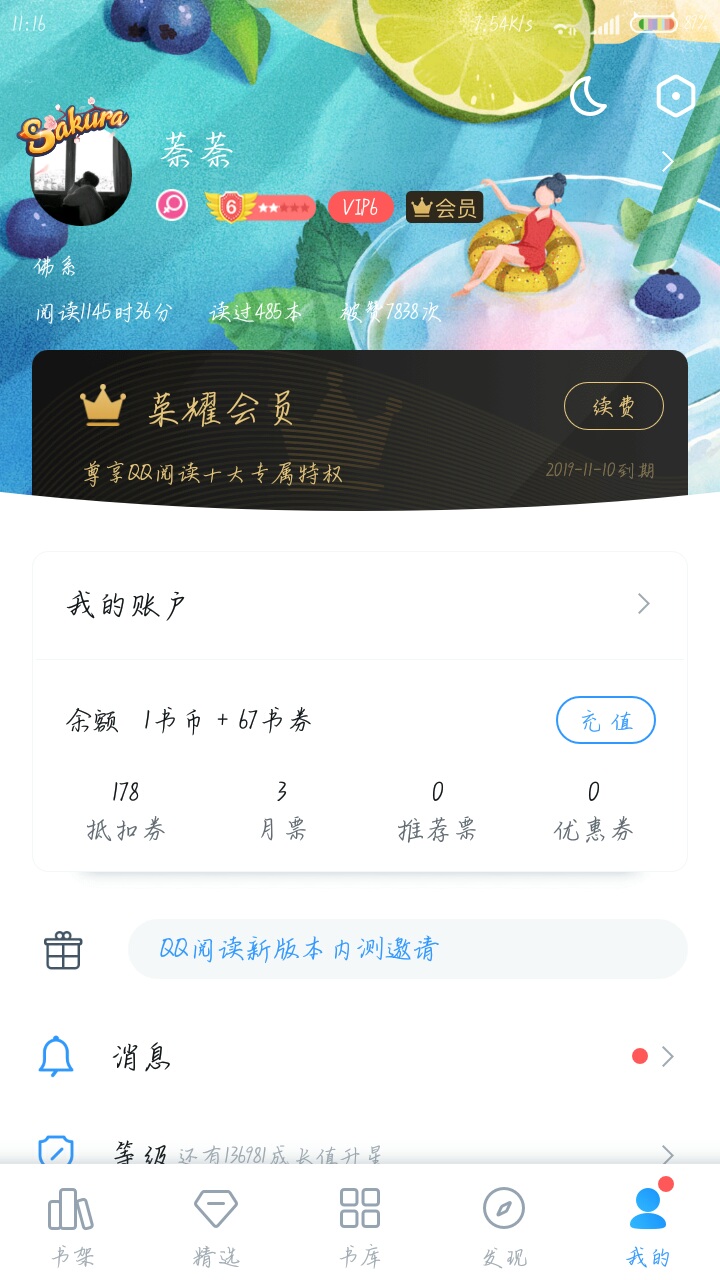Open QQ阅读新版本内测邀请 banner

(408, 949)
